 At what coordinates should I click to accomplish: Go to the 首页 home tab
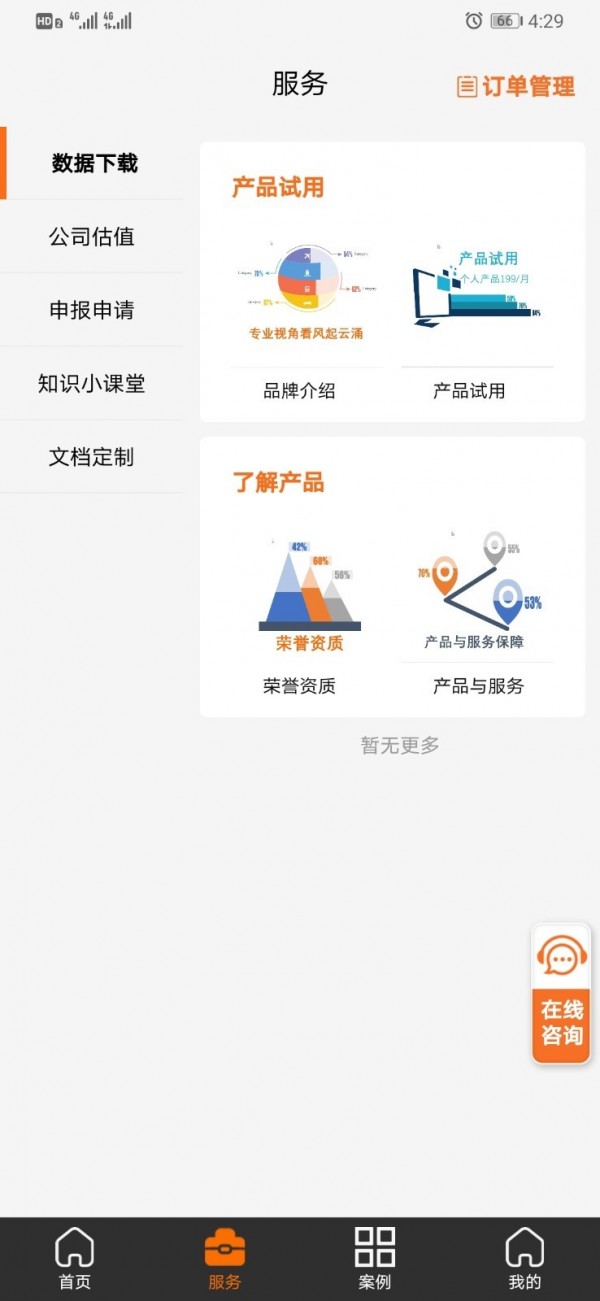pyautogui.click(x=75, y=1259)
